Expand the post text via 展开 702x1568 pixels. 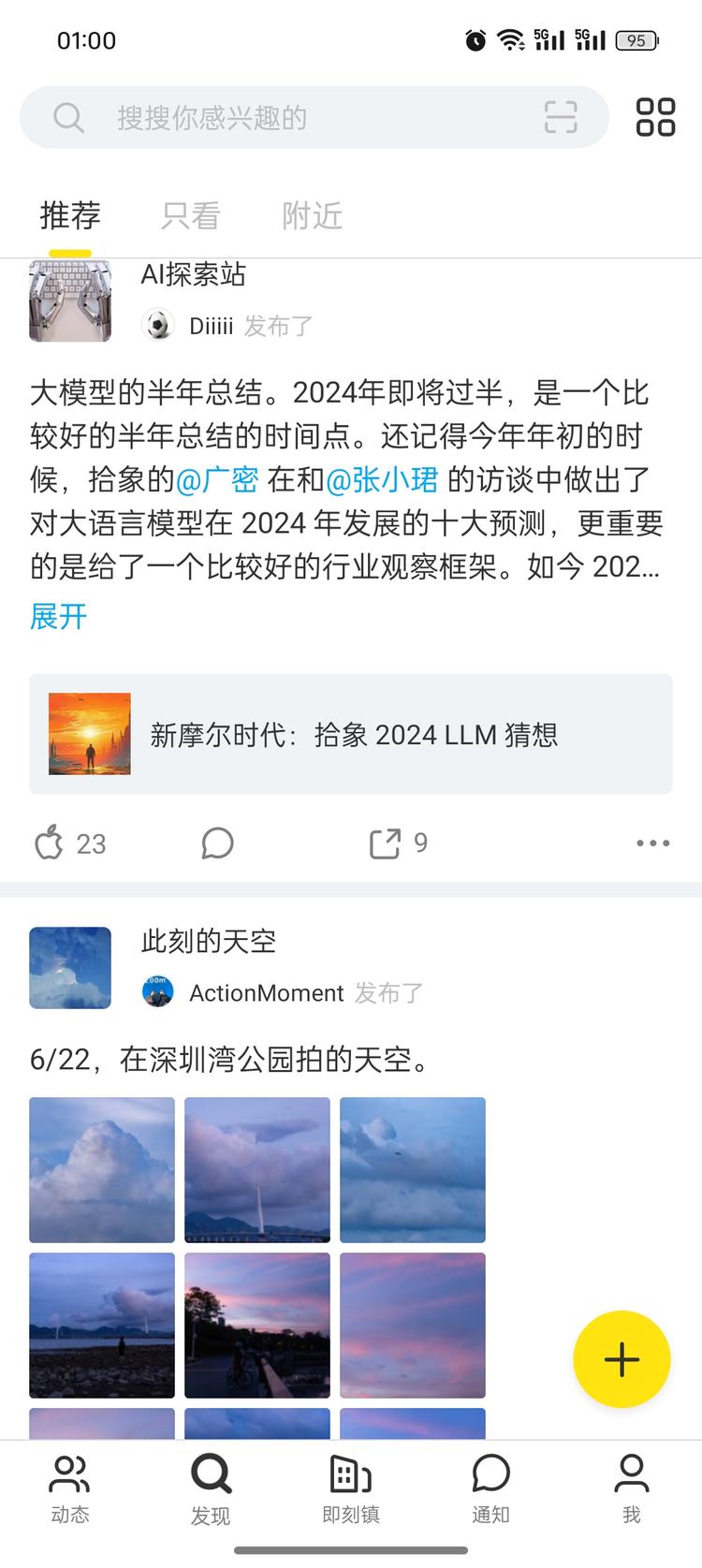(57, 617)
